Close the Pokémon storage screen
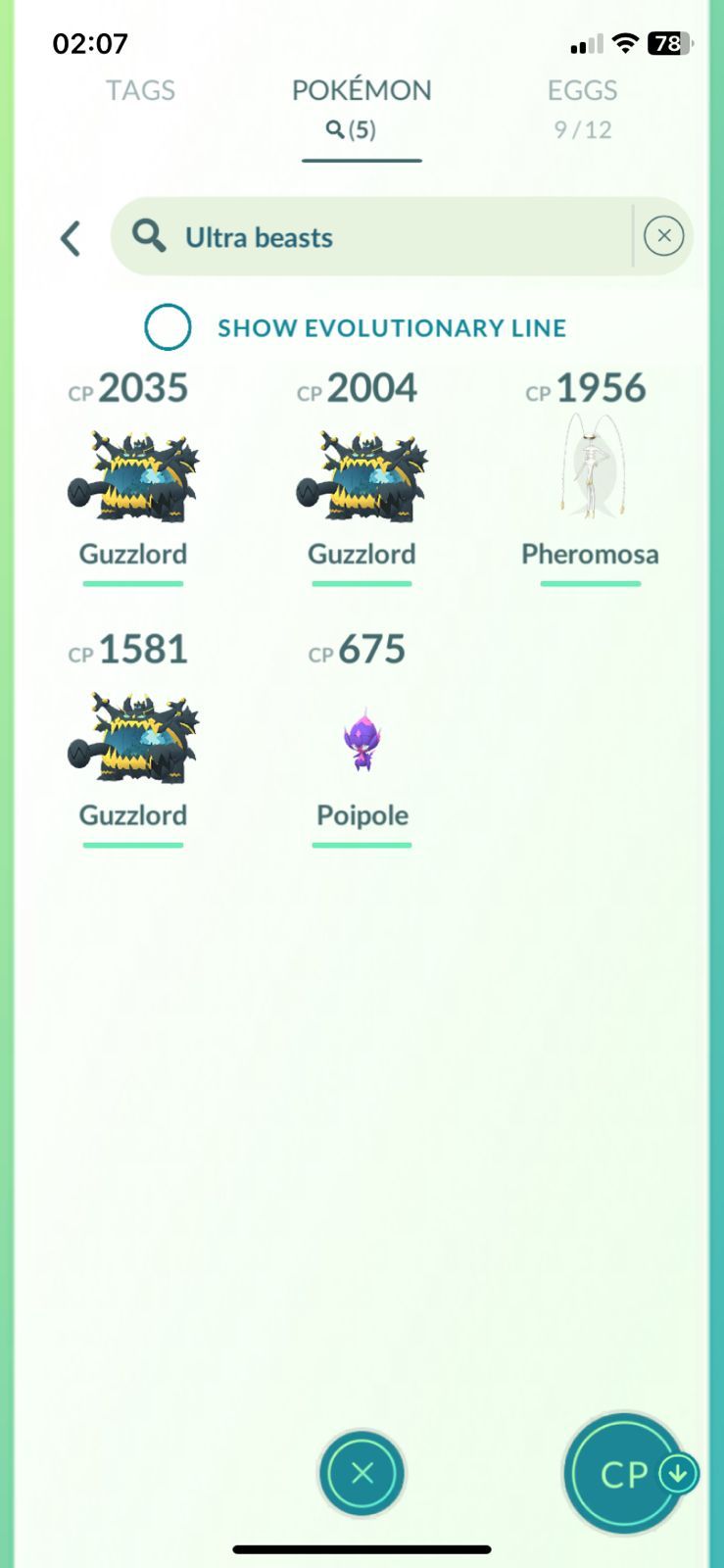The width and height of the screenshot is (724, 1568). 362,1473
